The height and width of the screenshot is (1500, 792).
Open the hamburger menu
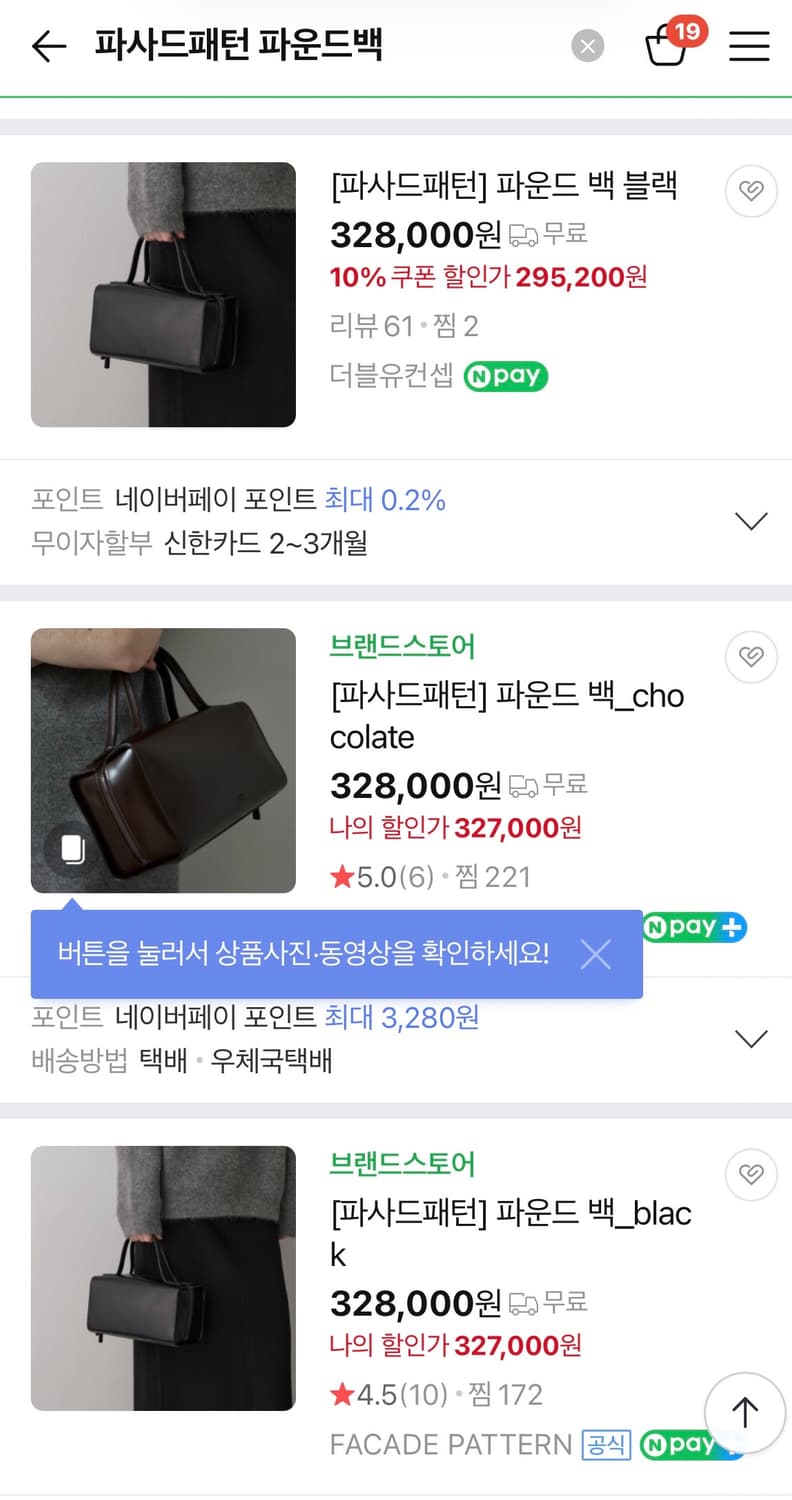coord(749,46)
